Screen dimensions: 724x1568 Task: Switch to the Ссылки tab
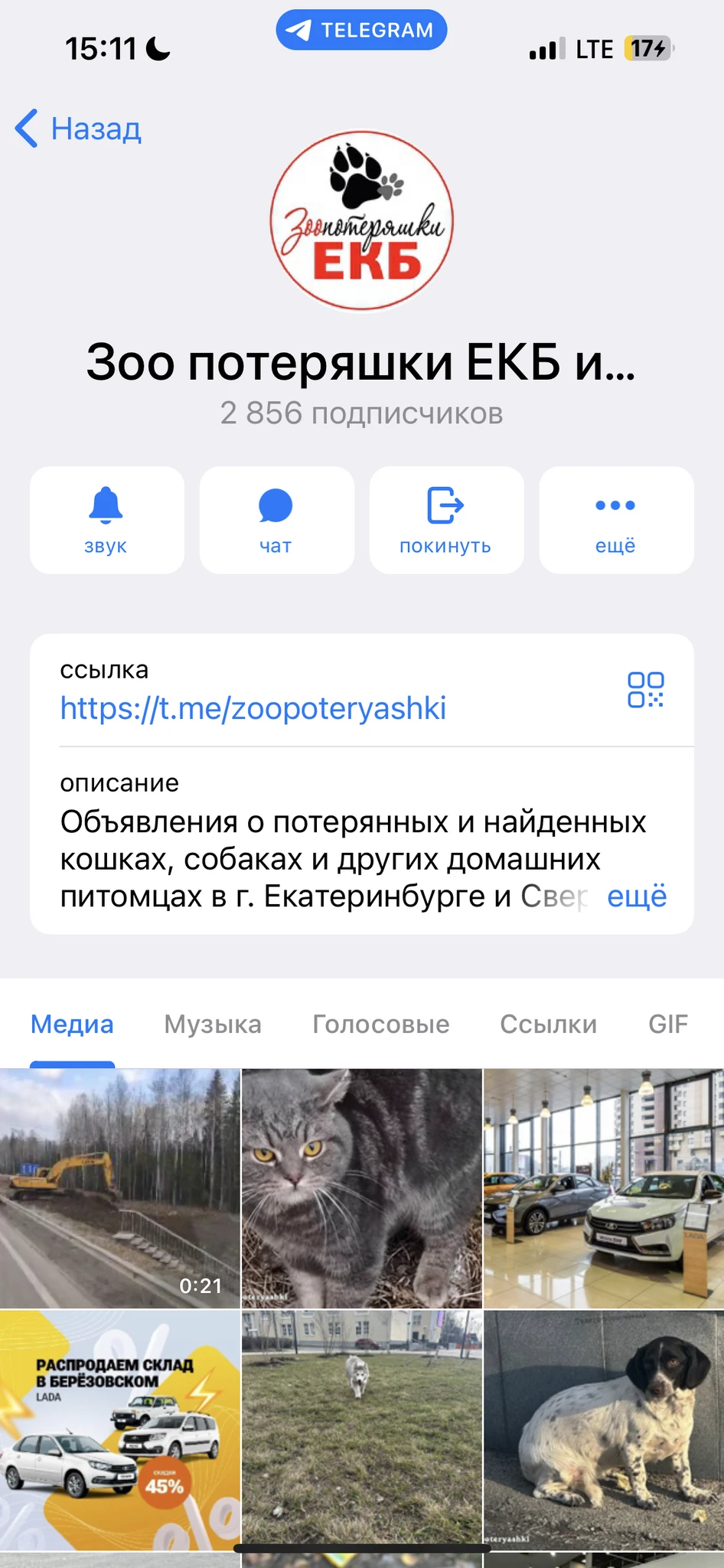(x=548, y=1024)
